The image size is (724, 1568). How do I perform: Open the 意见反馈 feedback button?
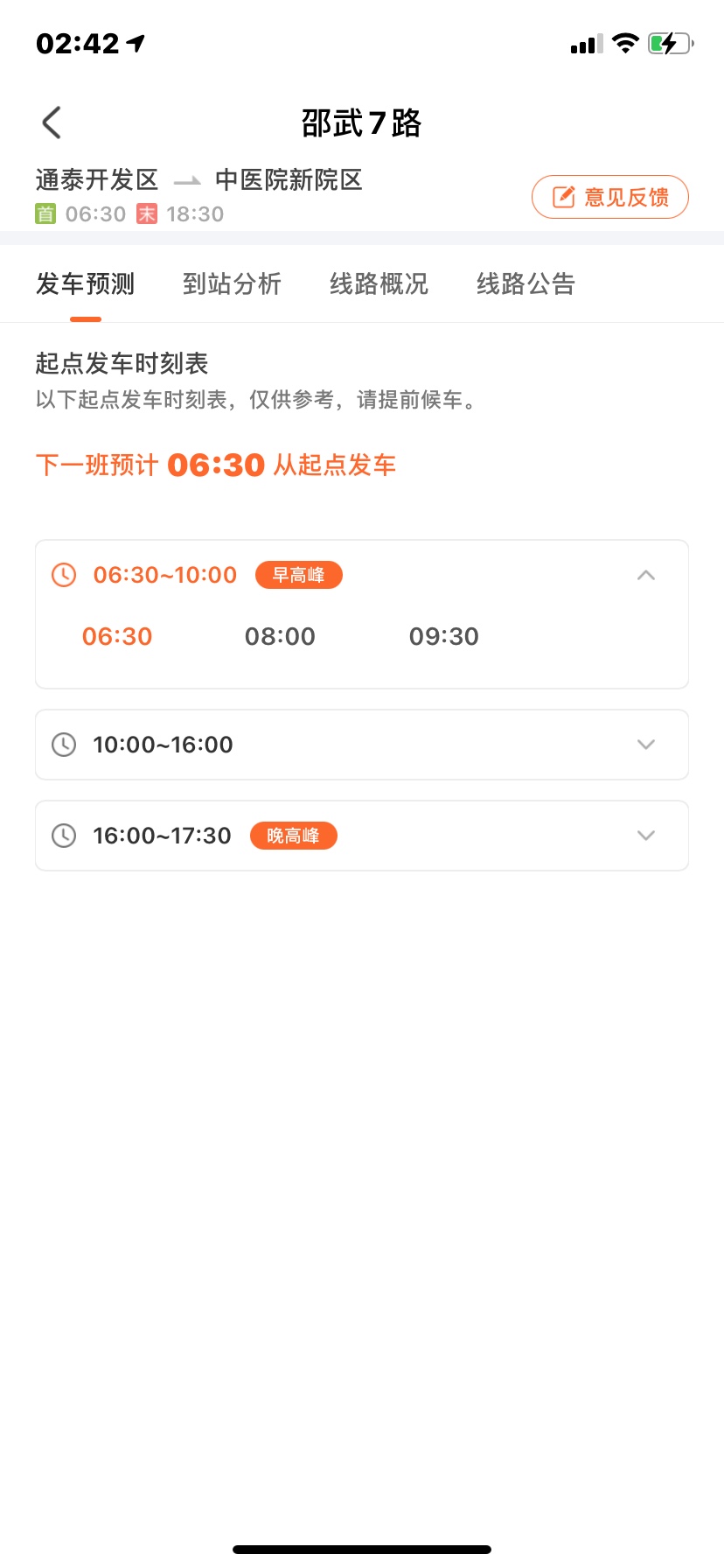[x=609, y=197]
